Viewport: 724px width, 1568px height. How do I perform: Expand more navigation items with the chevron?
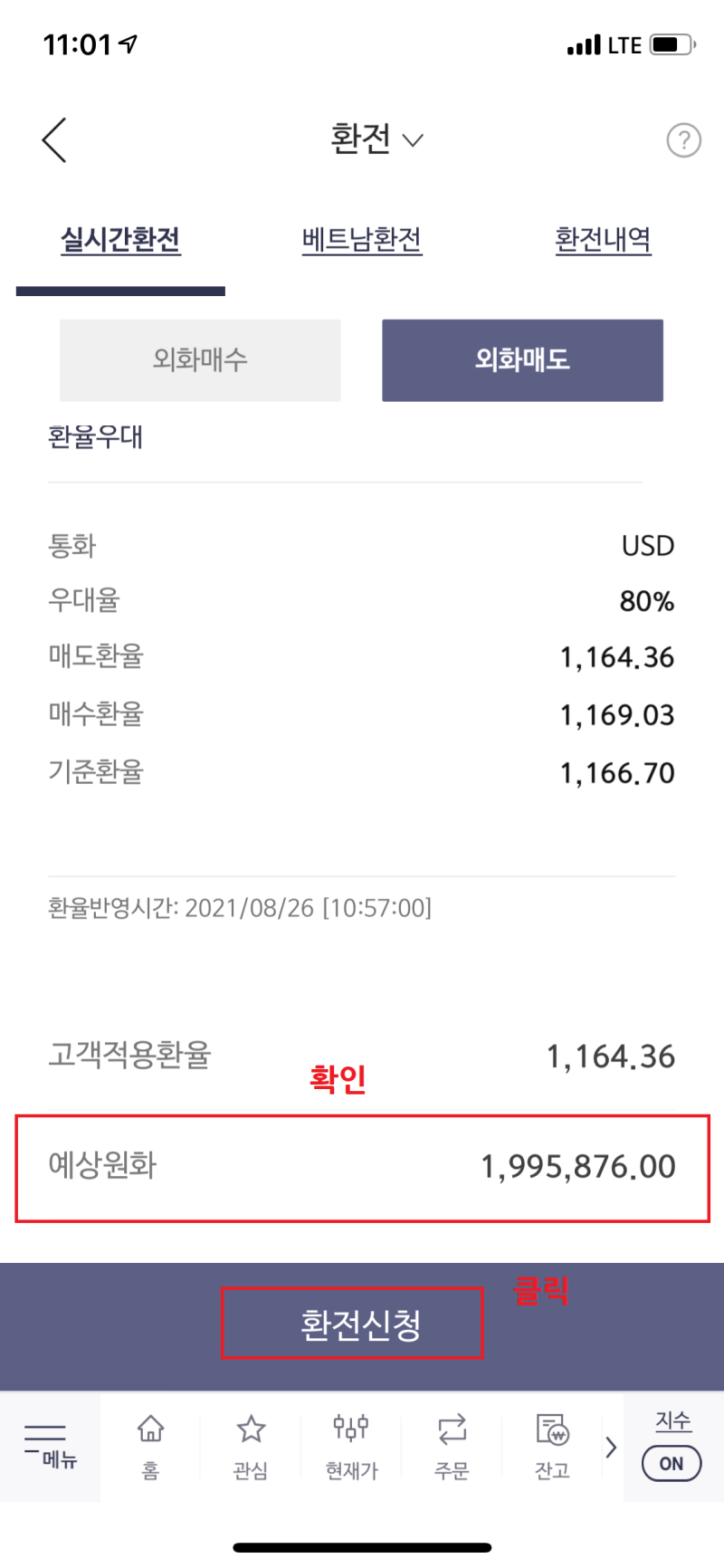pos(610,1448)
